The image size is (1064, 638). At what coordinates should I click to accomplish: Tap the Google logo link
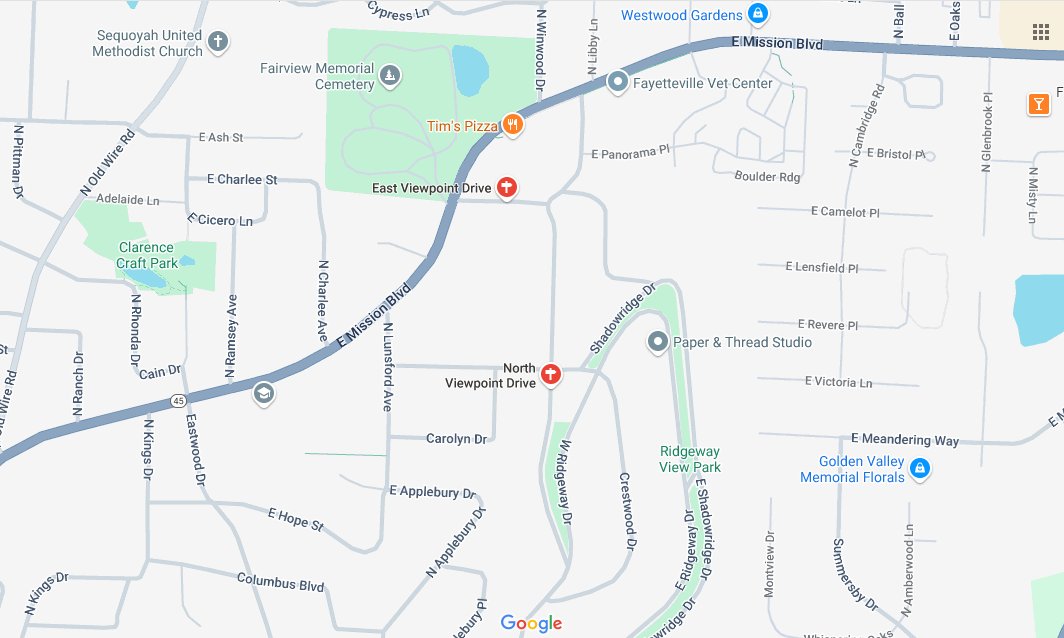531,624
